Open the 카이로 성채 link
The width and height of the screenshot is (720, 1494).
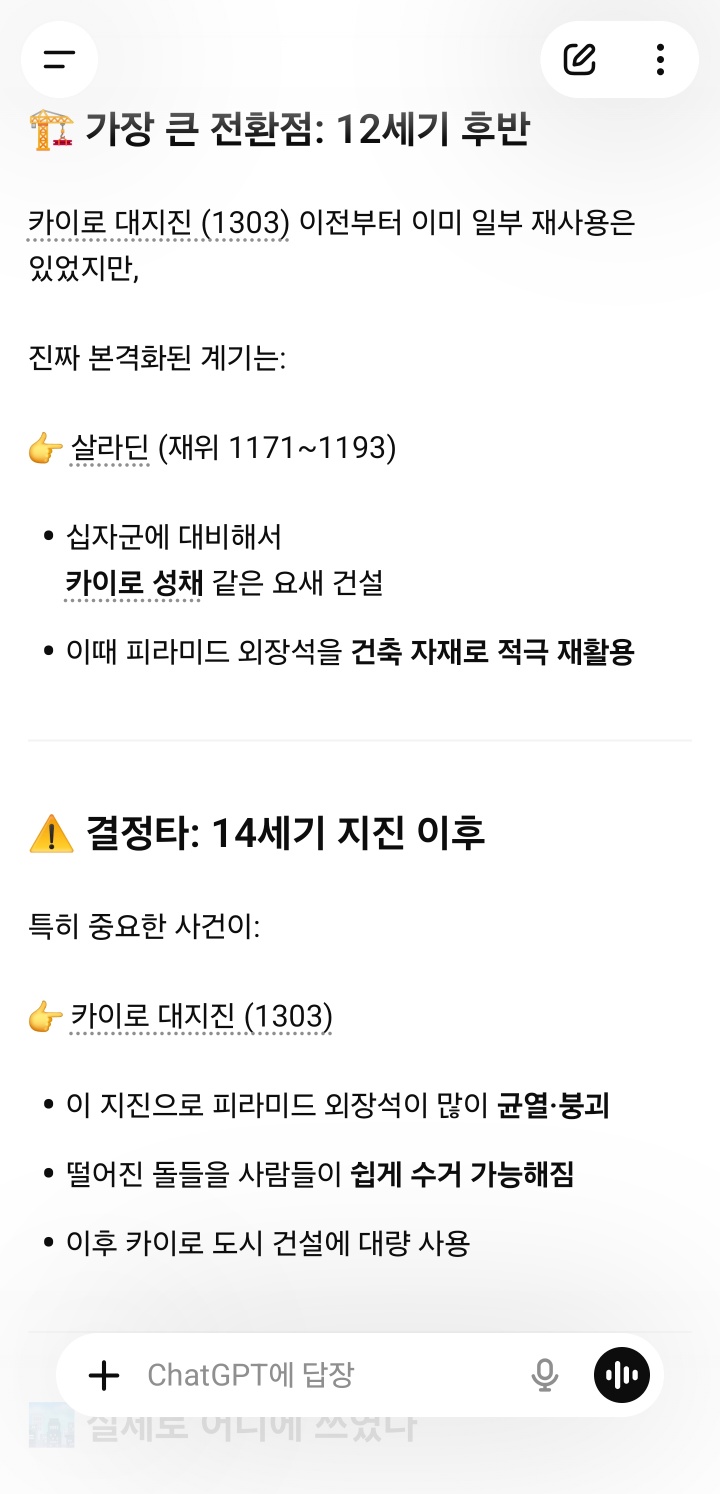134,583
